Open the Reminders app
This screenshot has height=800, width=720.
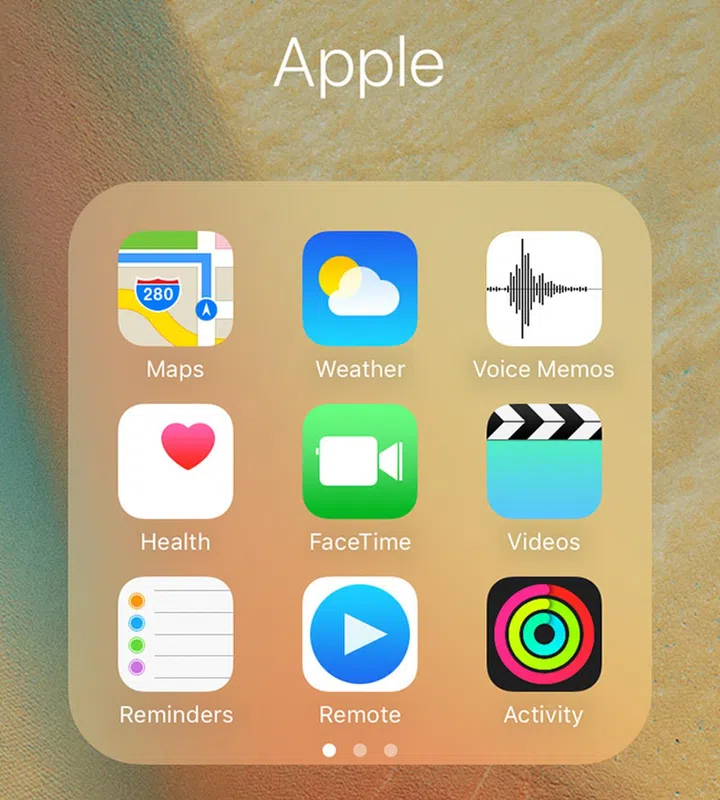click(x=175, y=634)
